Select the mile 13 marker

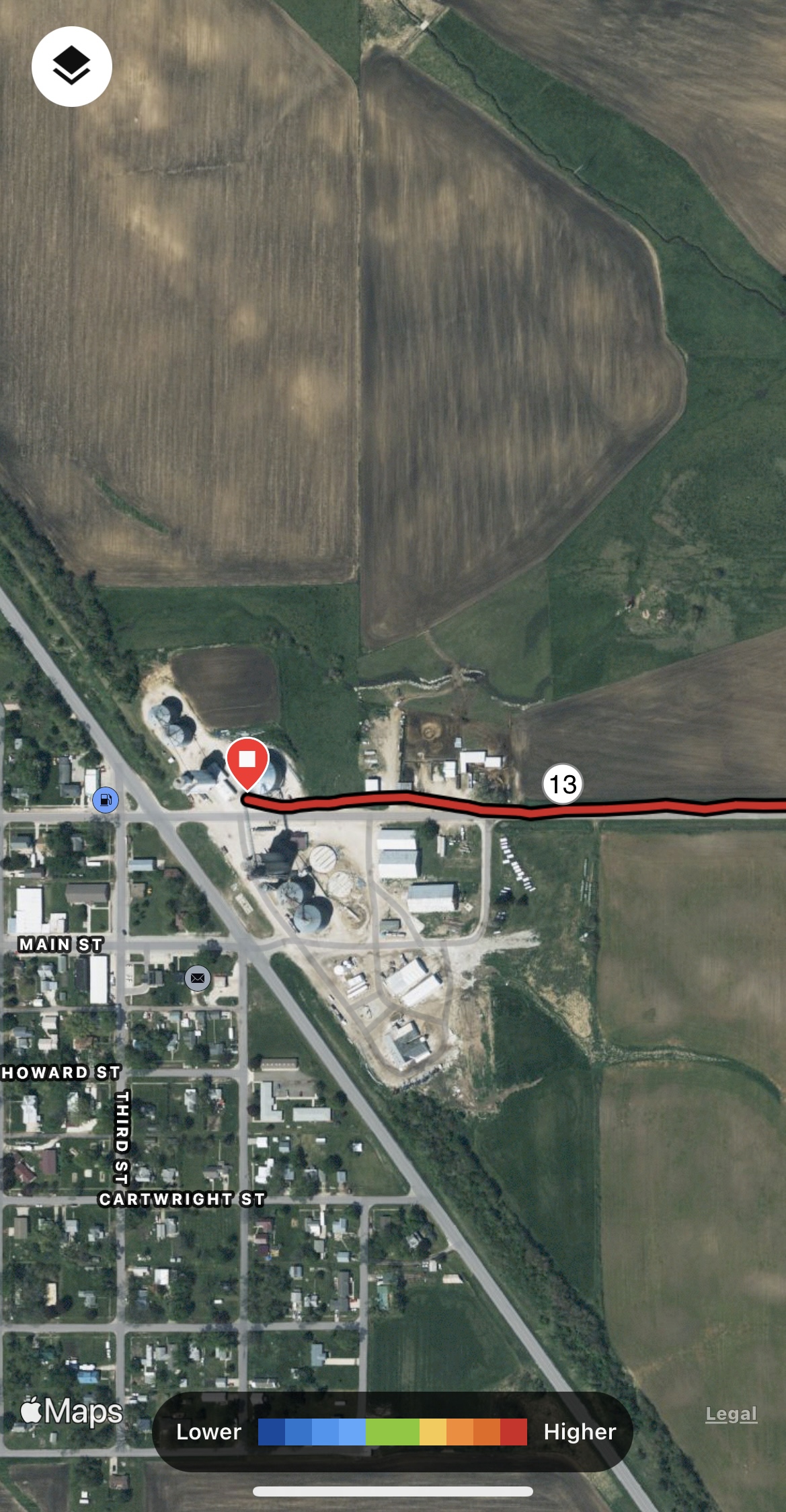(562, 784)
